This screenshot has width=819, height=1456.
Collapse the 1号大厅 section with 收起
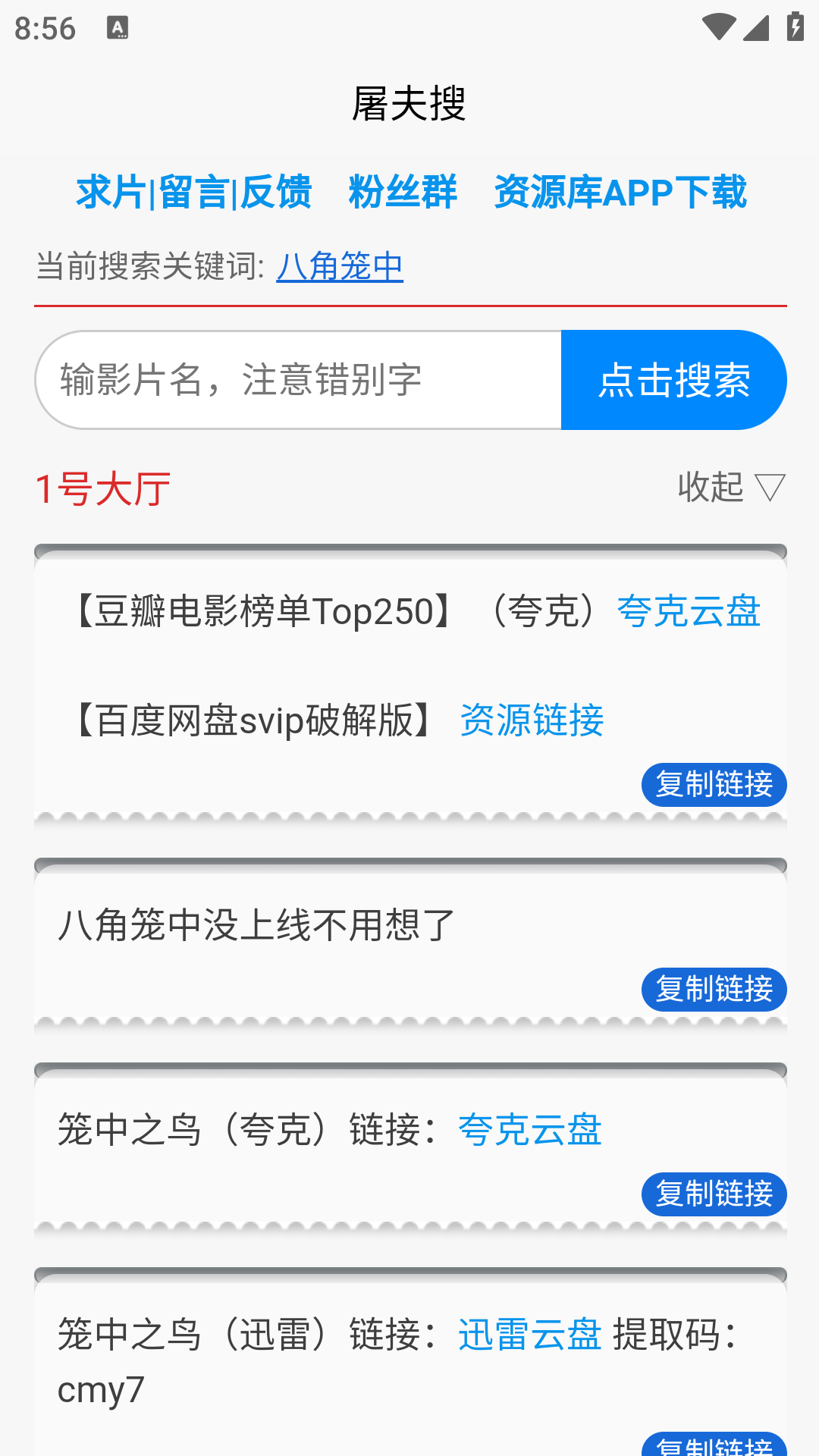730,487
